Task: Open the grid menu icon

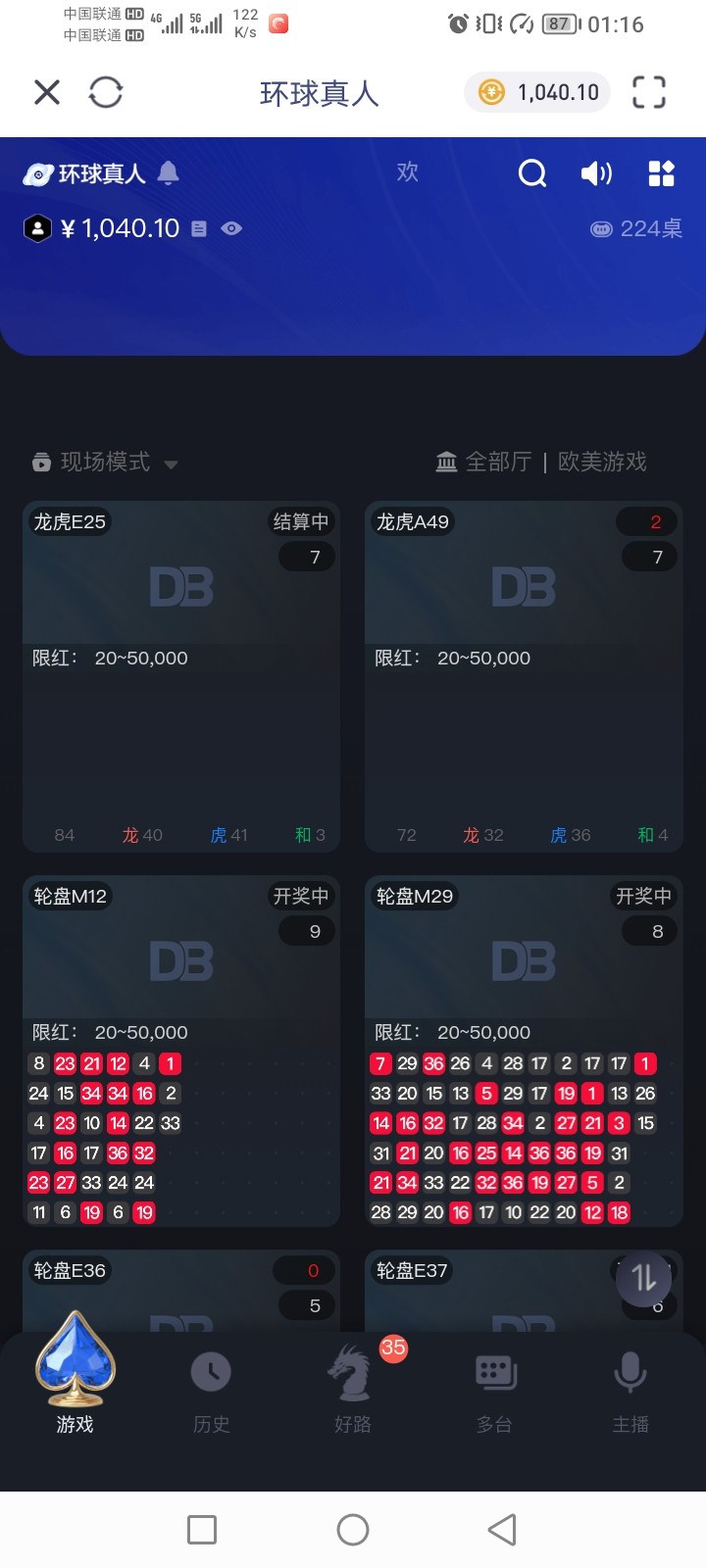Action: point(662,173)
